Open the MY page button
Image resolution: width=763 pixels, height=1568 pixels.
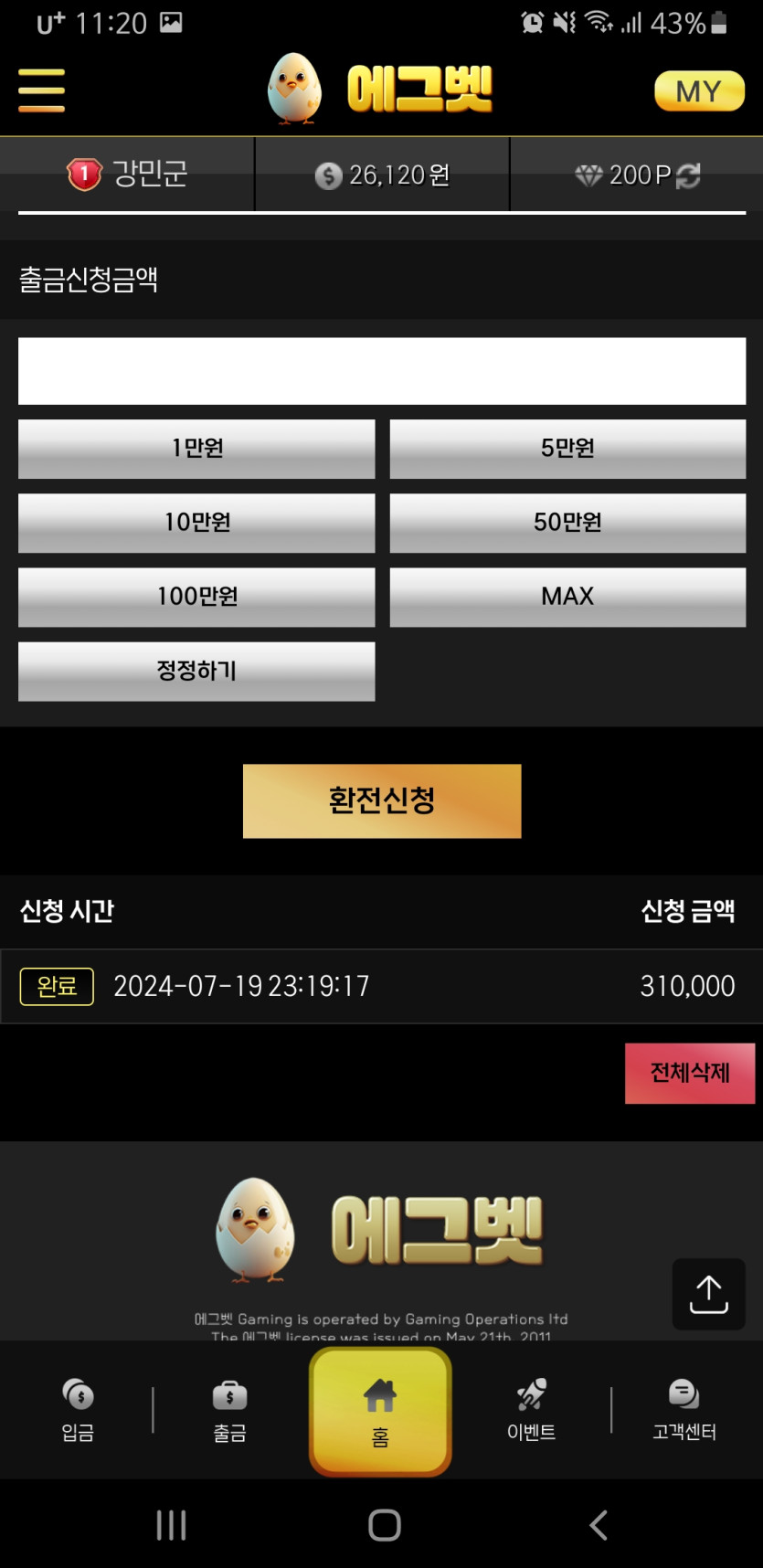pyautogui.click(x=699, y=91)
